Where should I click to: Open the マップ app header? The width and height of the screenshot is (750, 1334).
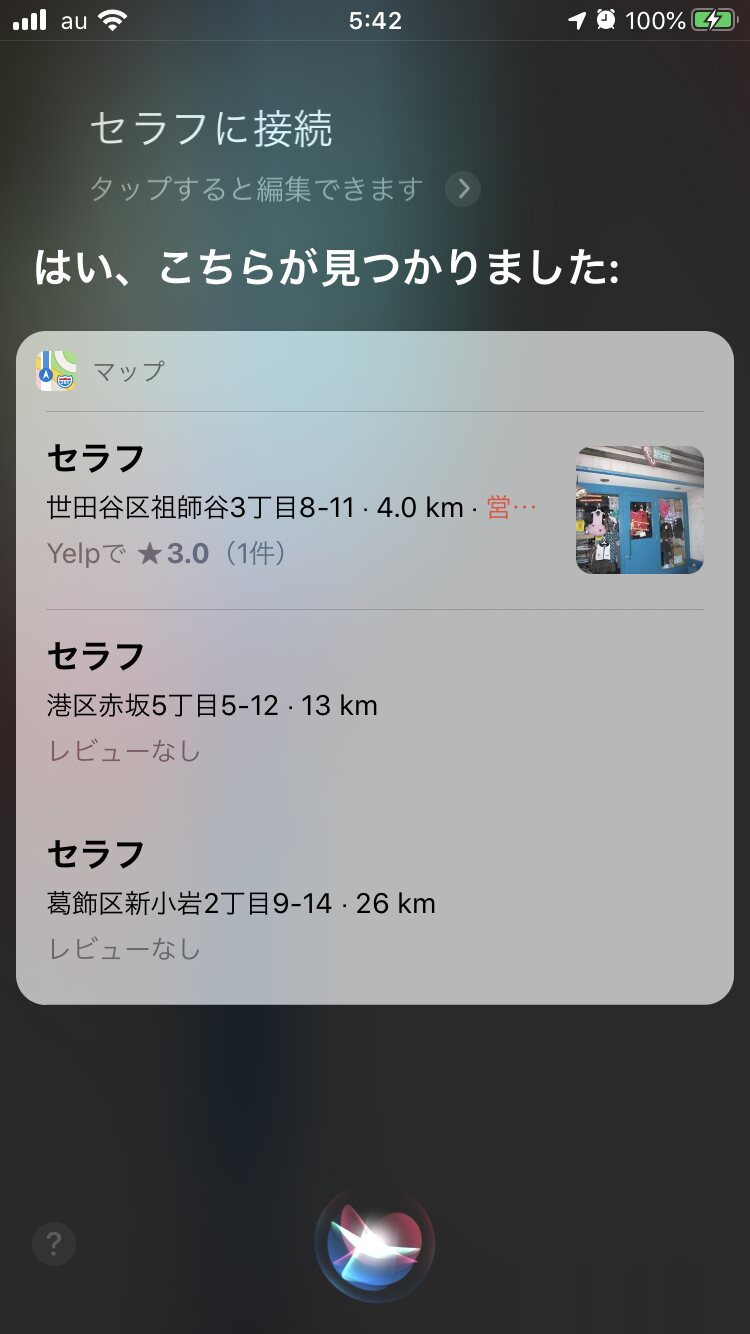(100, 371)
